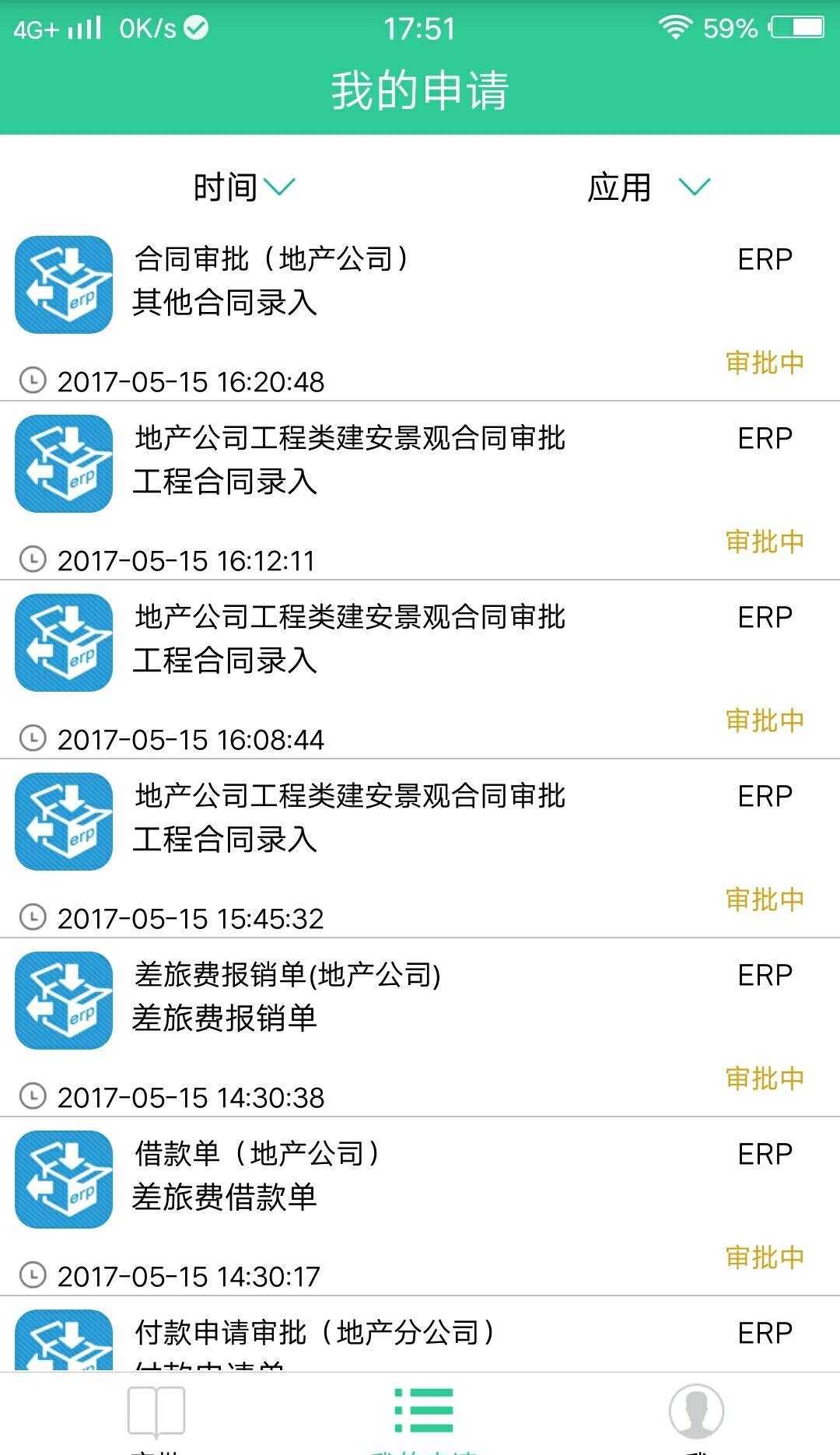This screenshot has height=1455, width=840.
Task: Open the 付款申请审批（地产分公司） application
Action: coord(420,1334)
